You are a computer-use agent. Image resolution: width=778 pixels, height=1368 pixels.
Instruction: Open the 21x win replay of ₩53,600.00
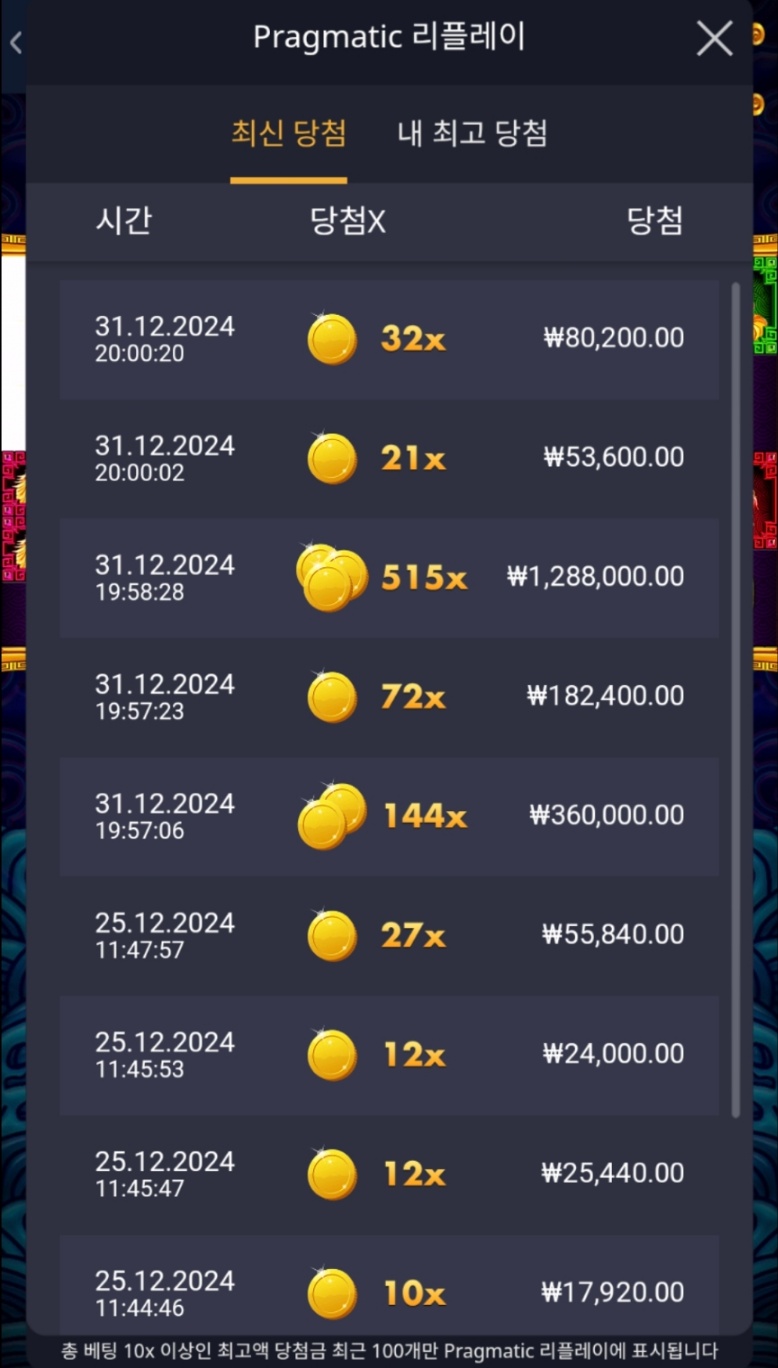389,458
